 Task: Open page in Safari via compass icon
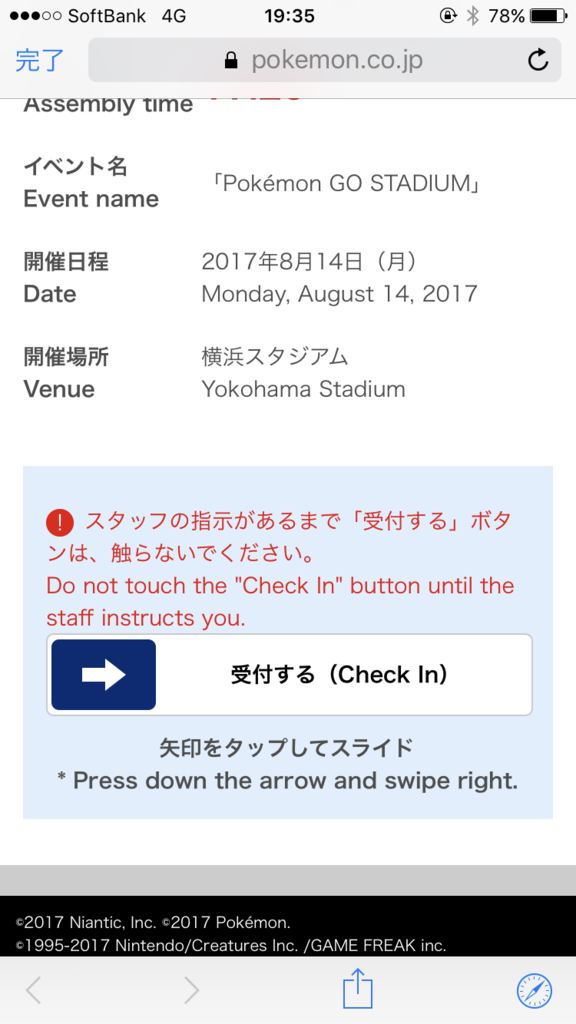click(534, 991)
